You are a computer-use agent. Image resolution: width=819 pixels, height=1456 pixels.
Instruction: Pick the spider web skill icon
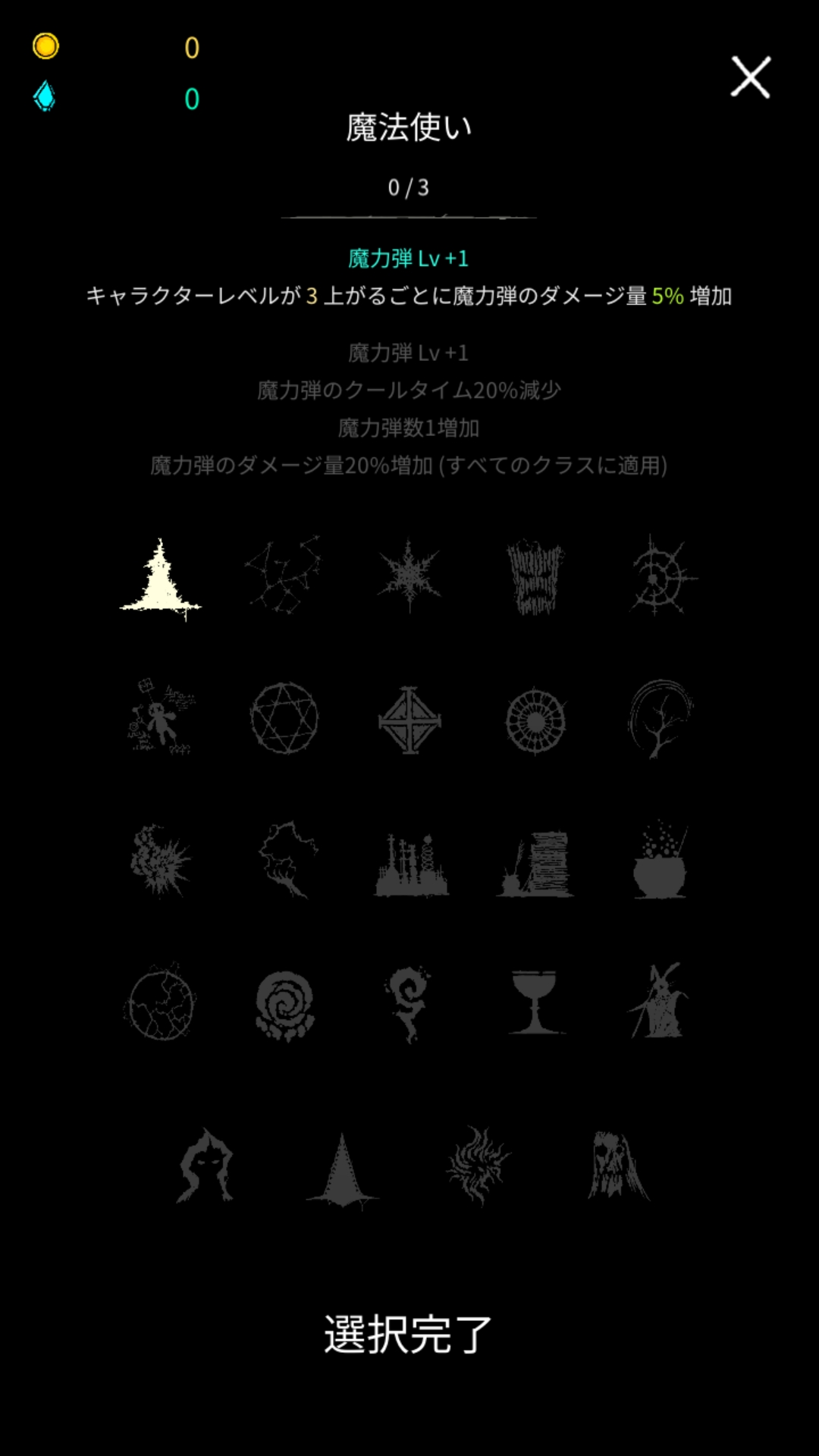coord(661,576)
